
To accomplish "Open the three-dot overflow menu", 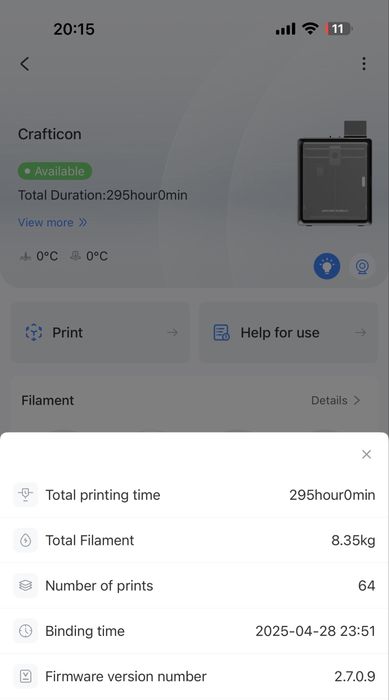I will pos(364,64).
